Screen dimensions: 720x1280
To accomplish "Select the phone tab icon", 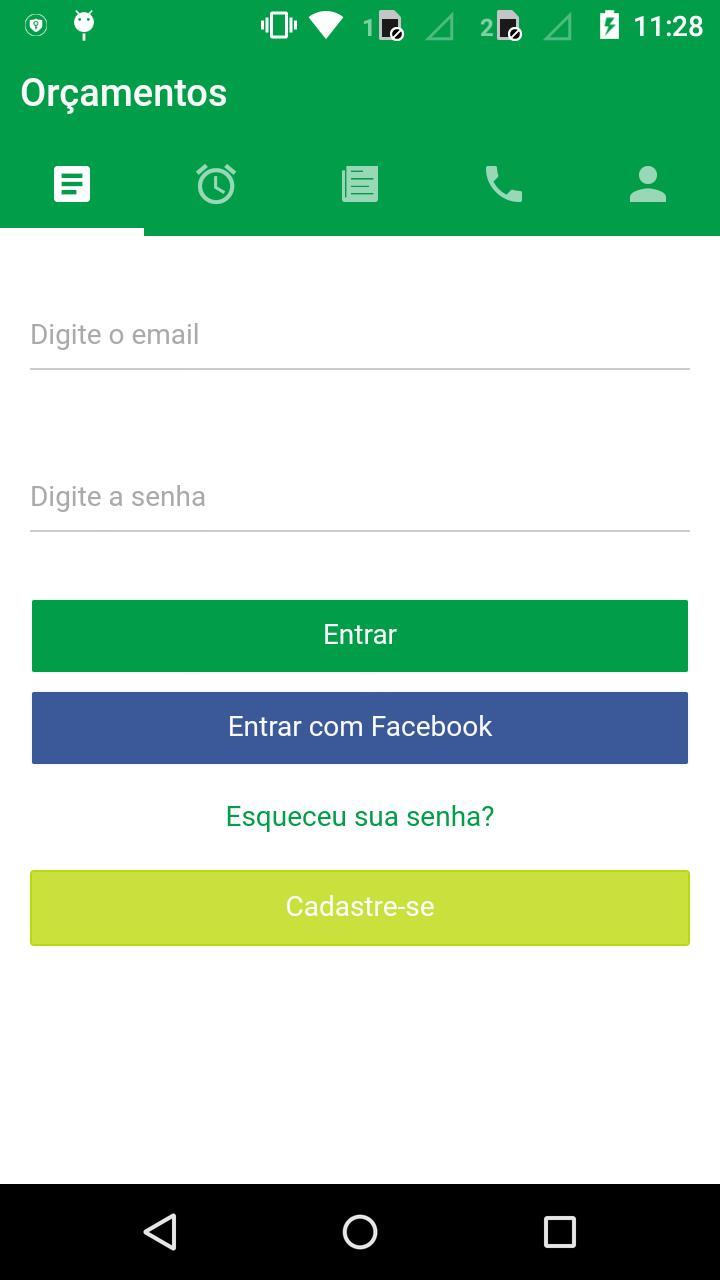I will [x=503, y=183].
